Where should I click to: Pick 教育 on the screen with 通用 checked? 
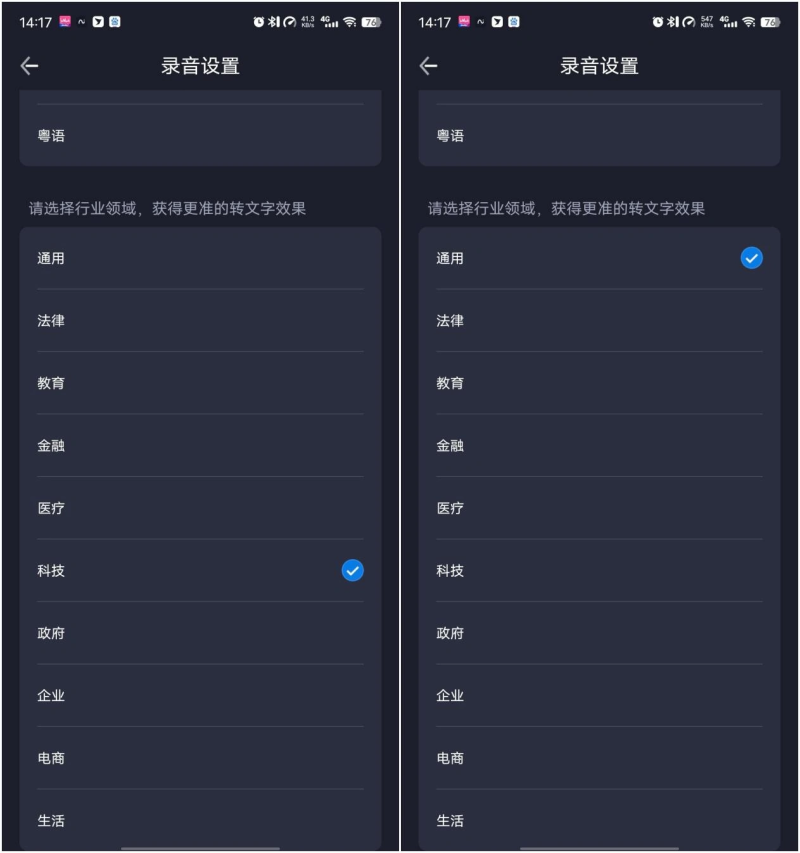[x=598, y=383]
